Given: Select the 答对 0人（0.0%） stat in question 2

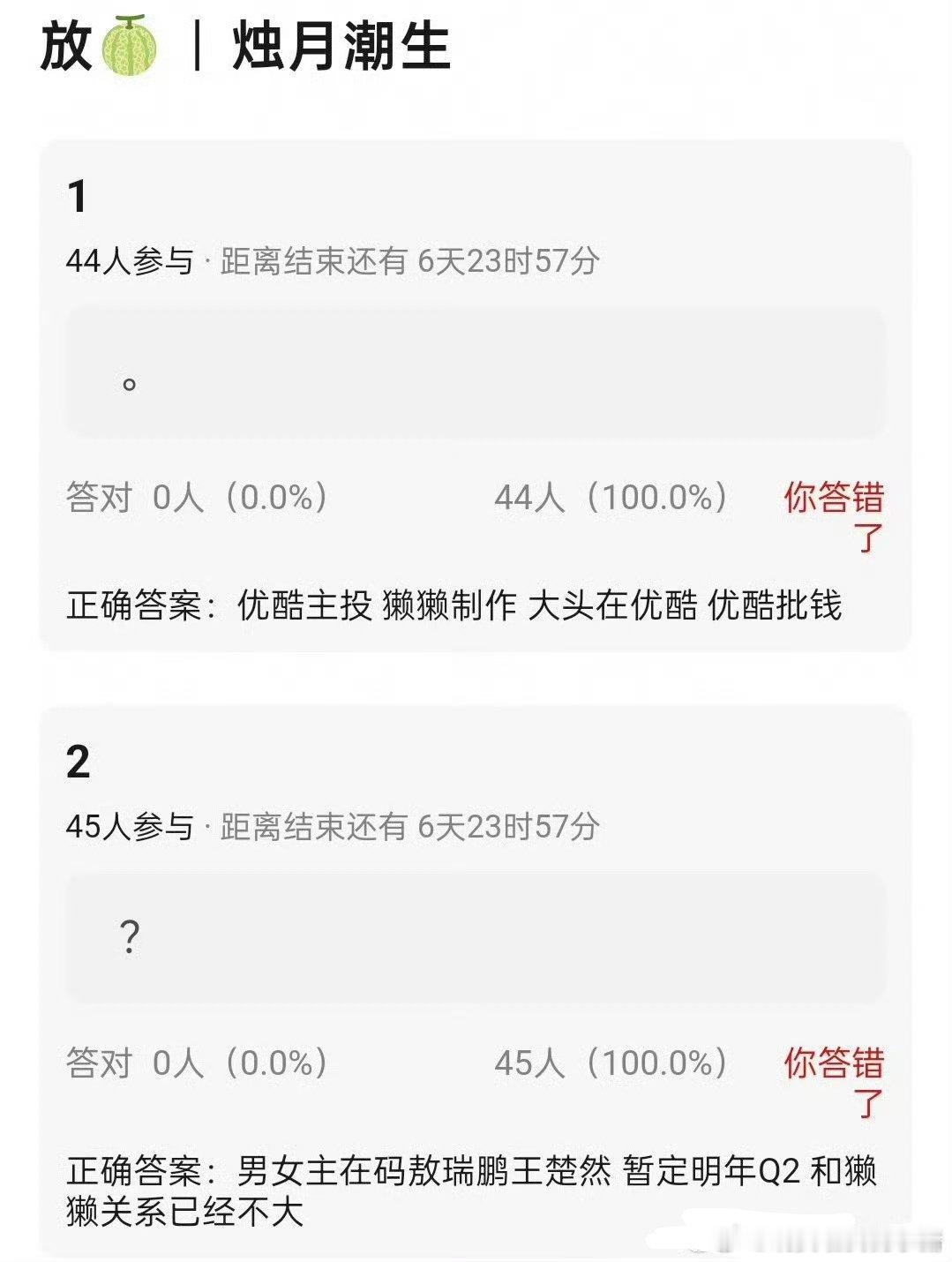Looking at the screenshot, I should tap(199, 1063).
